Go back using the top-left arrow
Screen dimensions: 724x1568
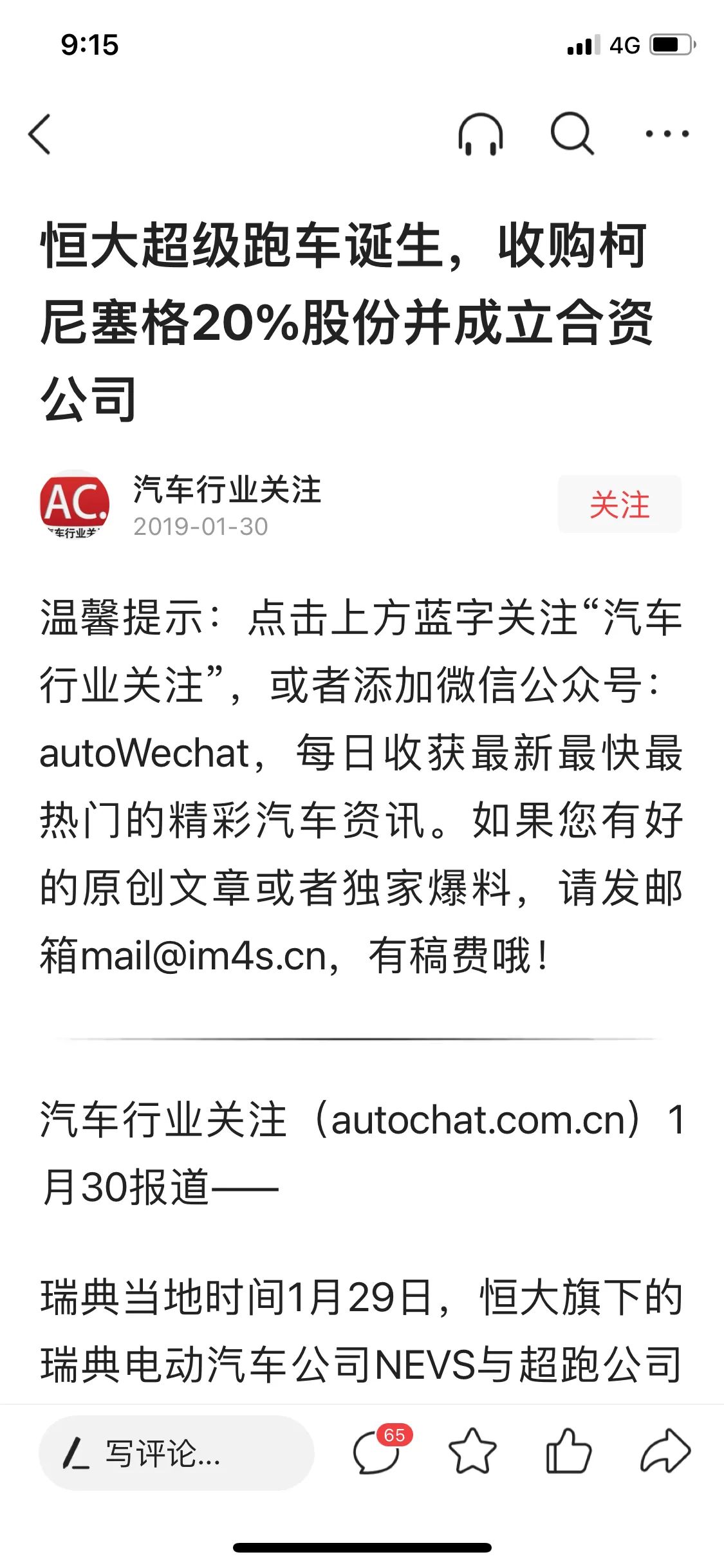tap(40, 134)
